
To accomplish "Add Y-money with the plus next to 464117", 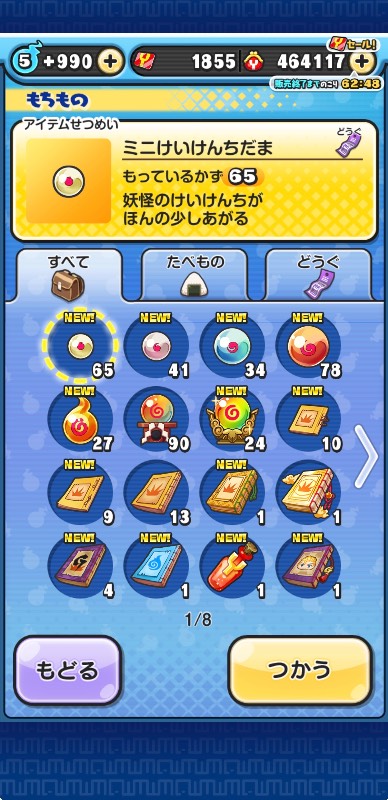I will point(362,62).
